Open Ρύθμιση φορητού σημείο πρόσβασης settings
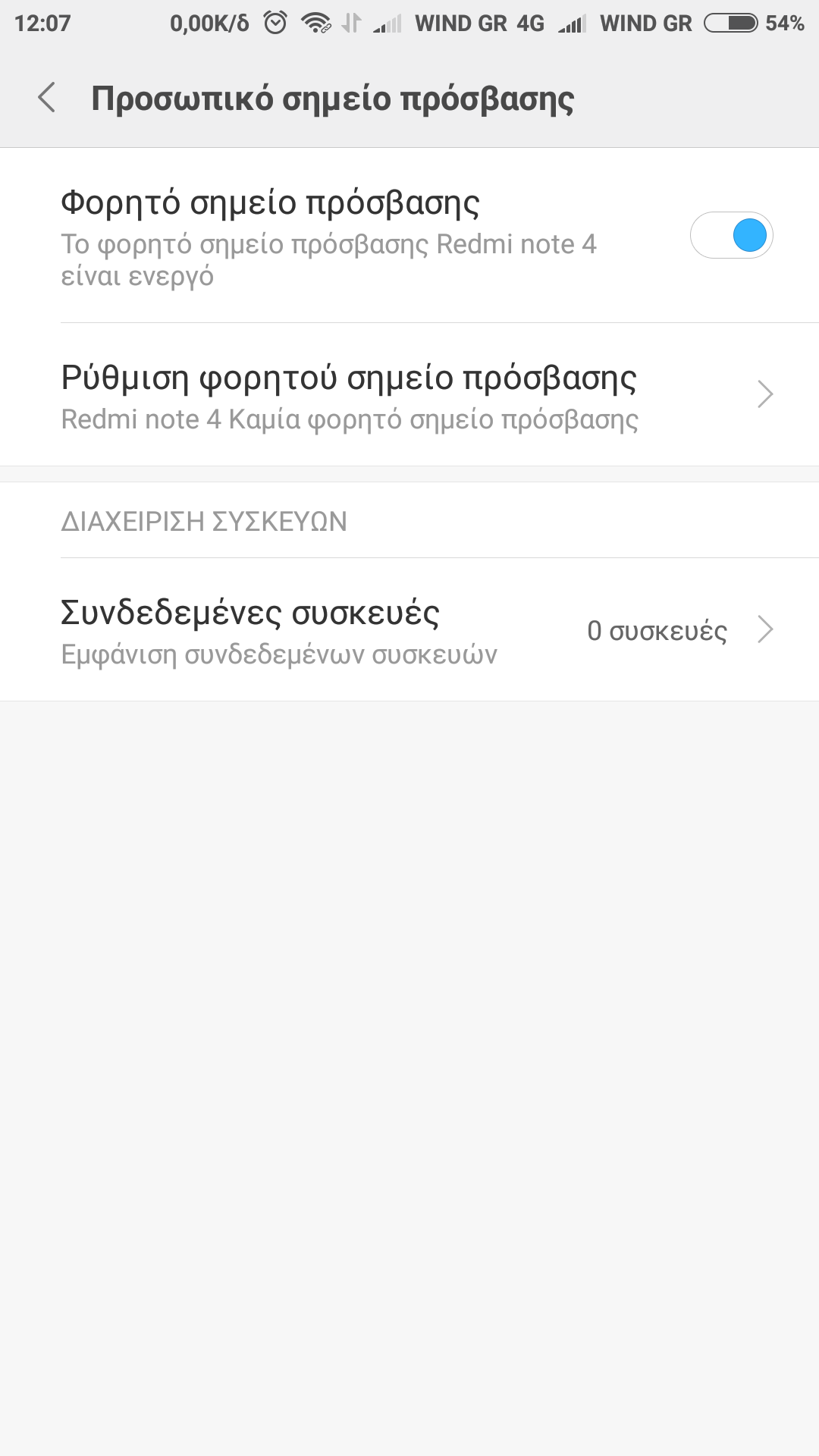This screenshot has width=819, height=1456. (x=409, y=395)
